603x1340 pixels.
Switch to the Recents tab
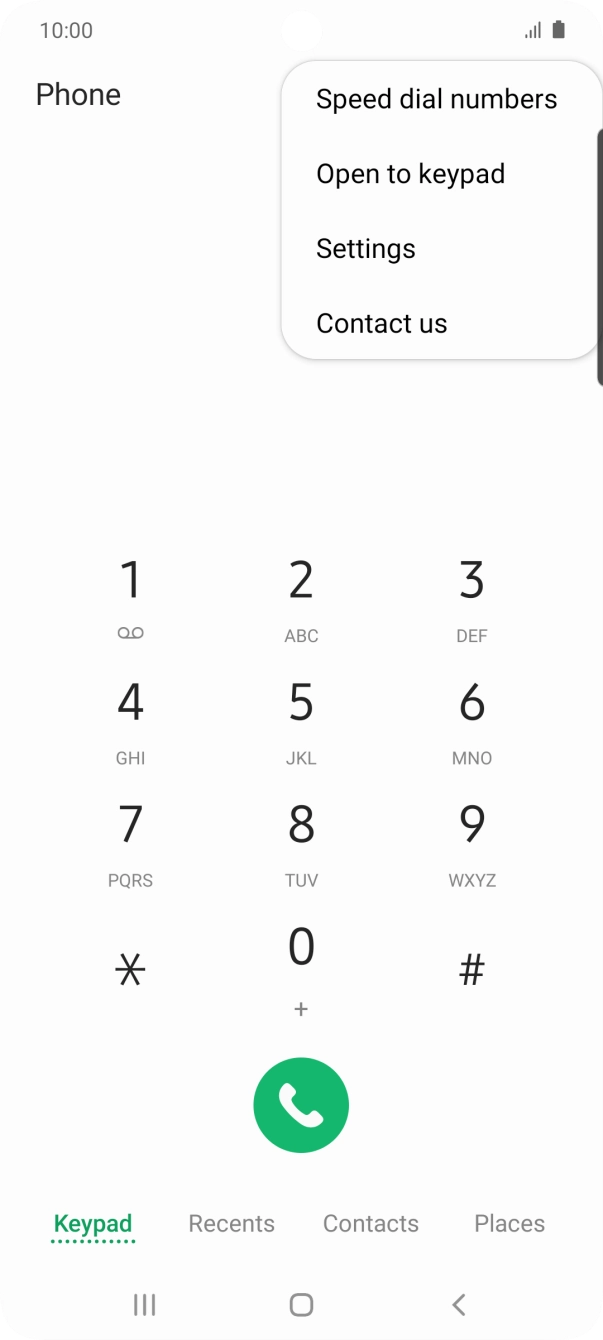click(x=231, y=1223)
